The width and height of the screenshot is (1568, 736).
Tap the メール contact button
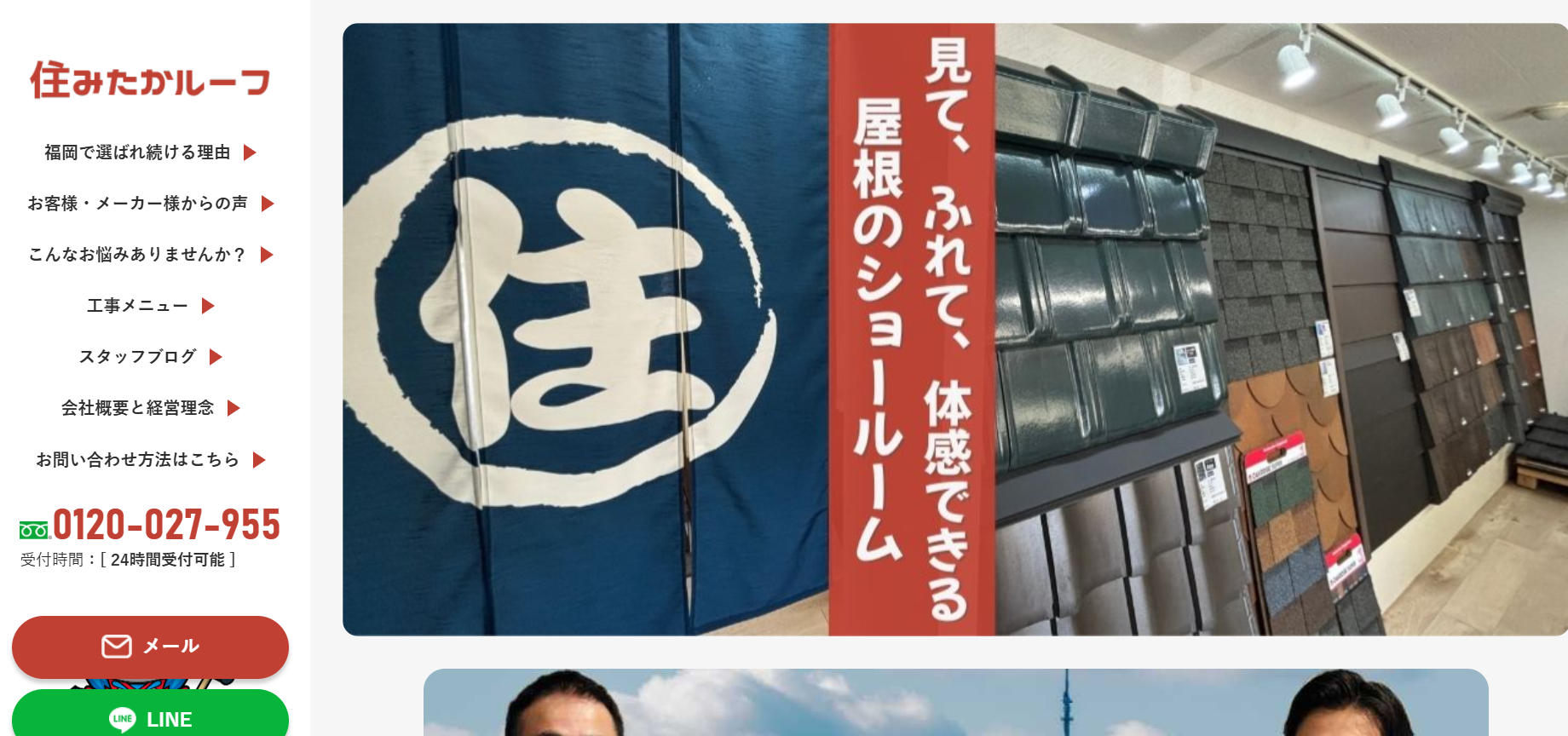150,647
